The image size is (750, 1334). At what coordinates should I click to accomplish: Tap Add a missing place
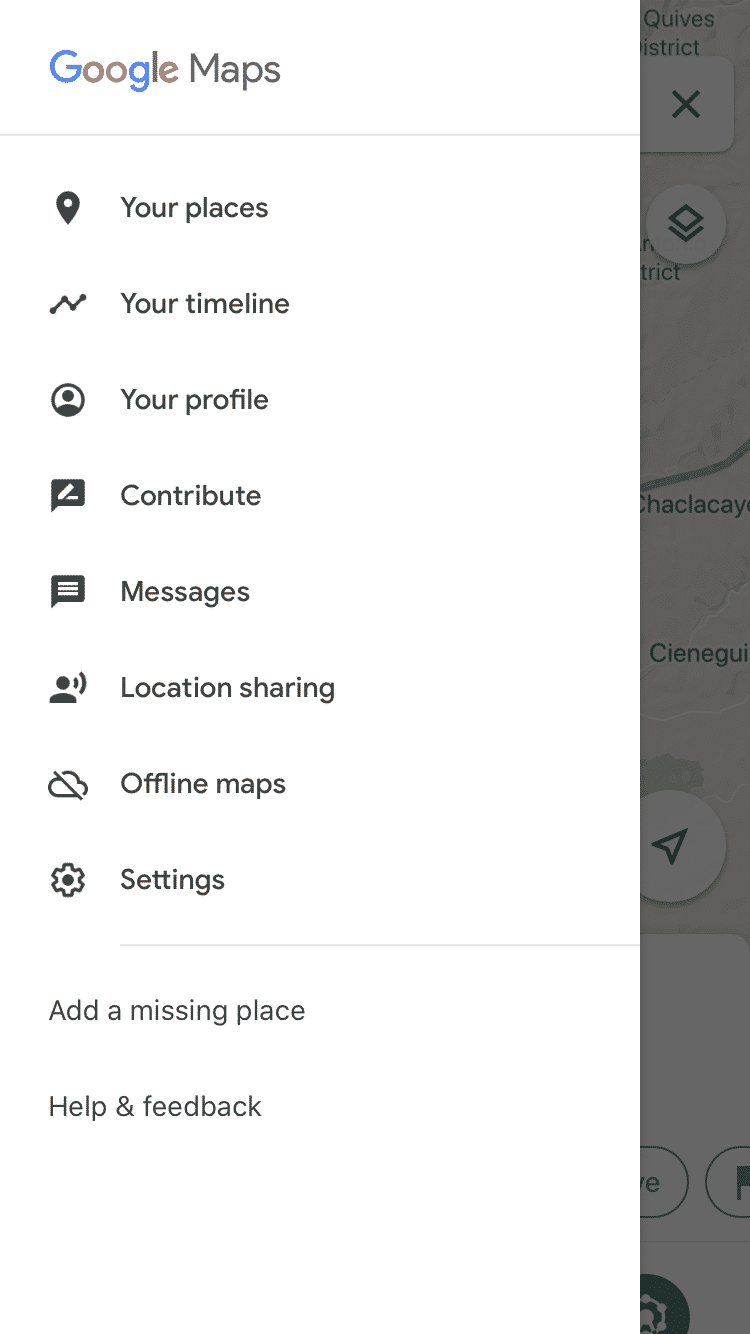click(320, 1010)
